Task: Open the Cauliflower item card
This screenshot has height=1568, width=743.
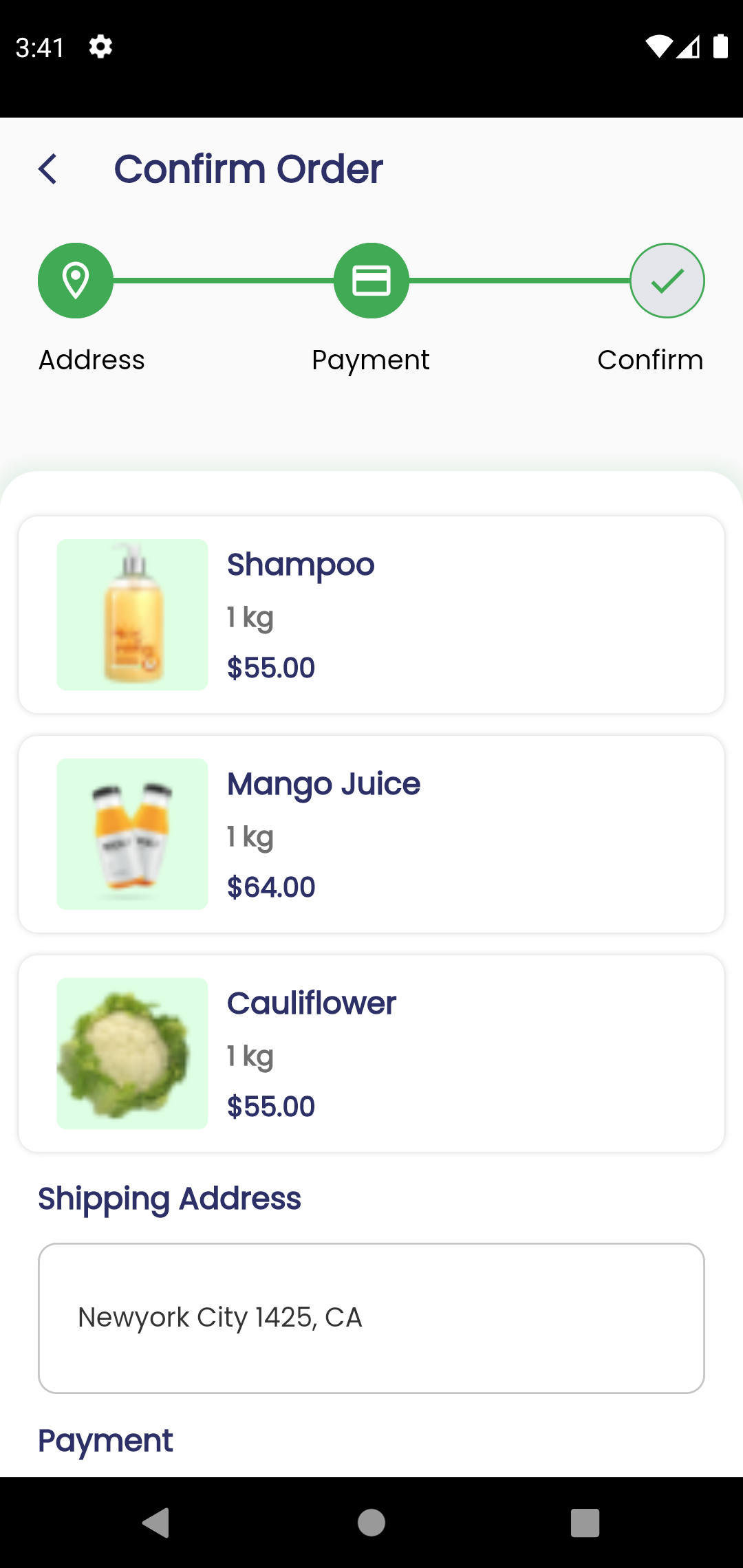Action: 371,1054
